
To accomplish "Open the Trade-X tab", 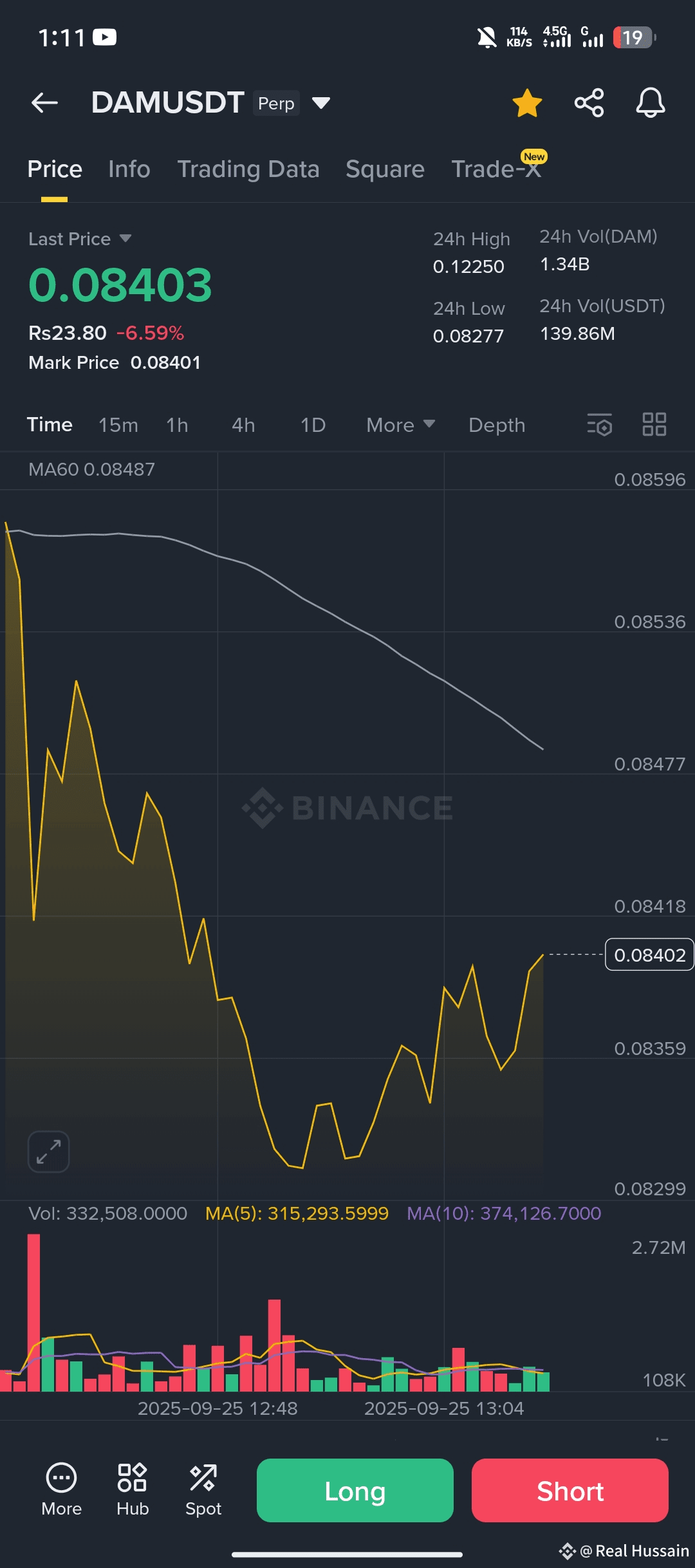I will coord(496,169).
